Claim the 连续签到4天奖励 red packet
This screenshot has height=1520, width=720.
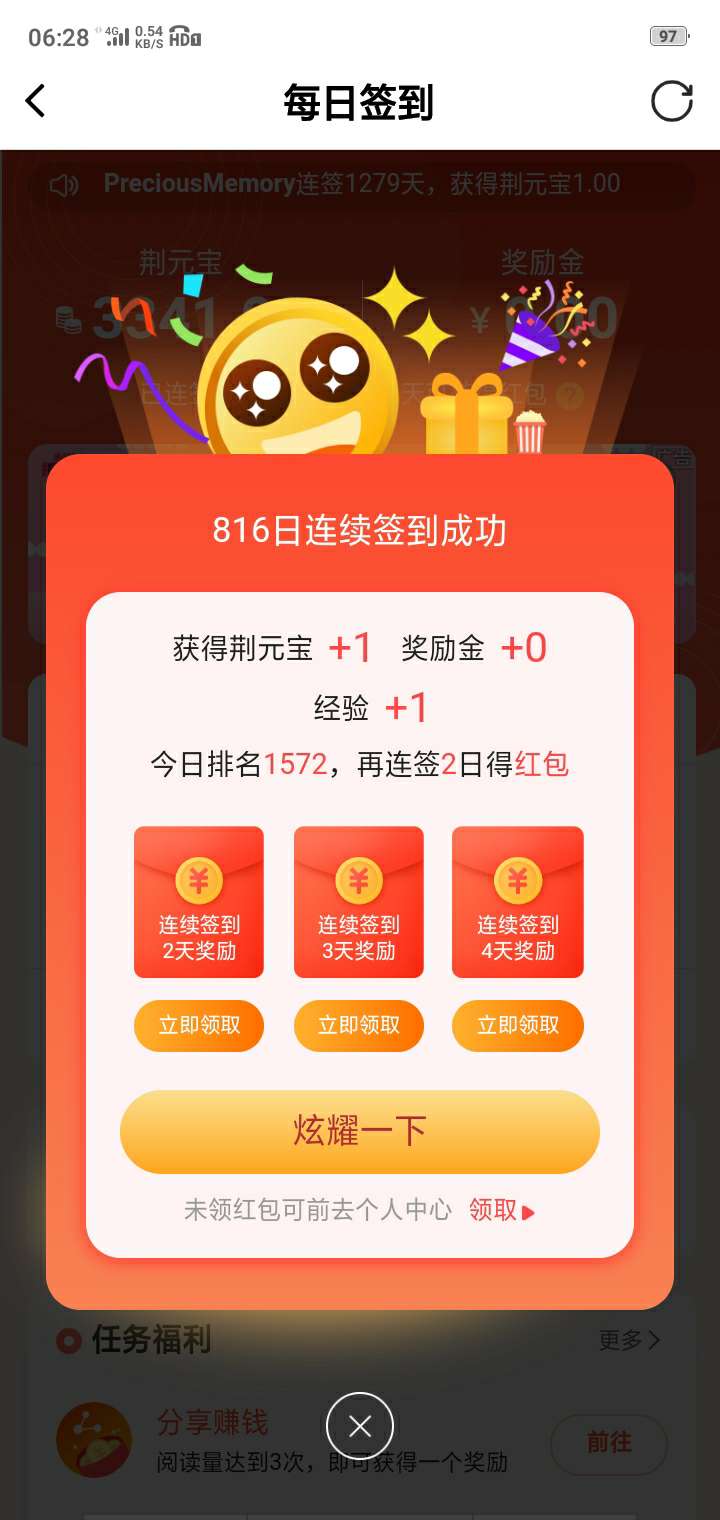517,1025
